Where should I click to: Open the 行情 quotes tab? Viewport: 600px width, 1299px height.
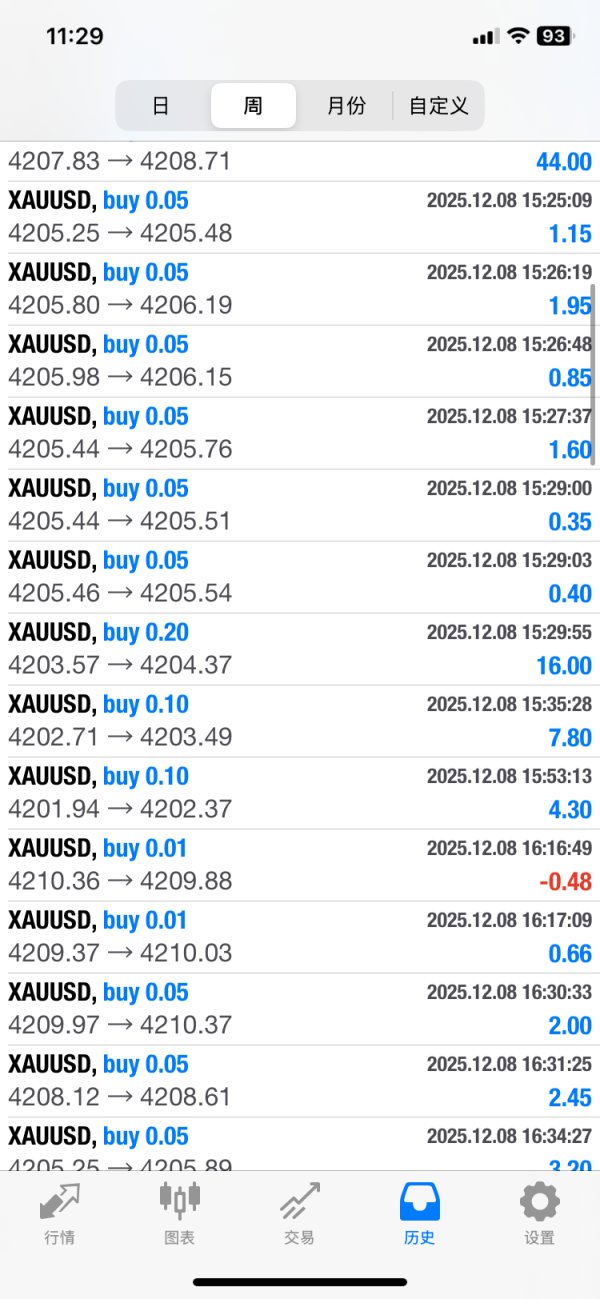60,1213
